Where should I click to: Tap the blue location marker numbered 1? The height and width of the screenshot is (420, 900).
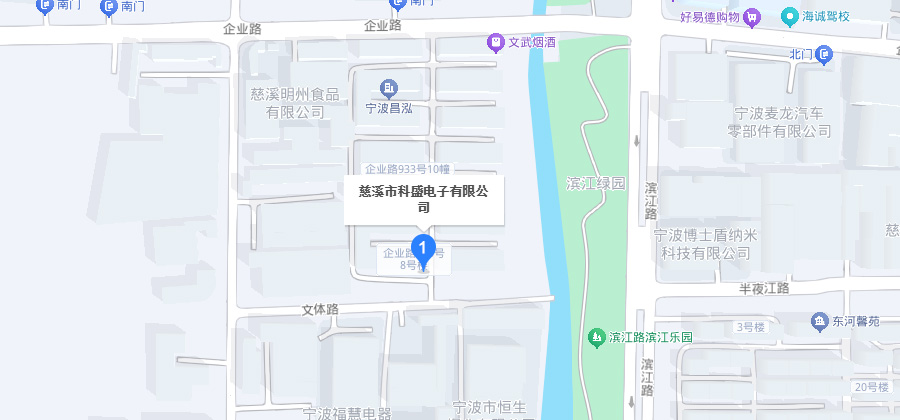pos(423,248)
